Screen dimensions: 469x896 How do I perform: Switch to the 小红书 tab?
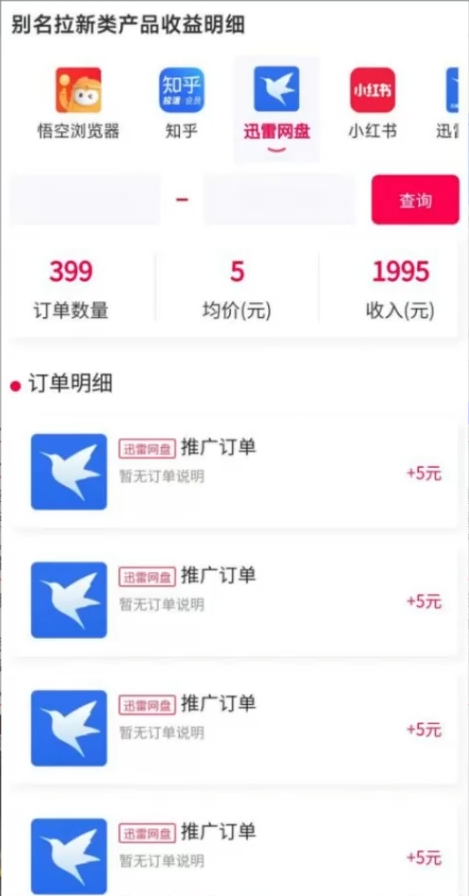click(373, 103)
